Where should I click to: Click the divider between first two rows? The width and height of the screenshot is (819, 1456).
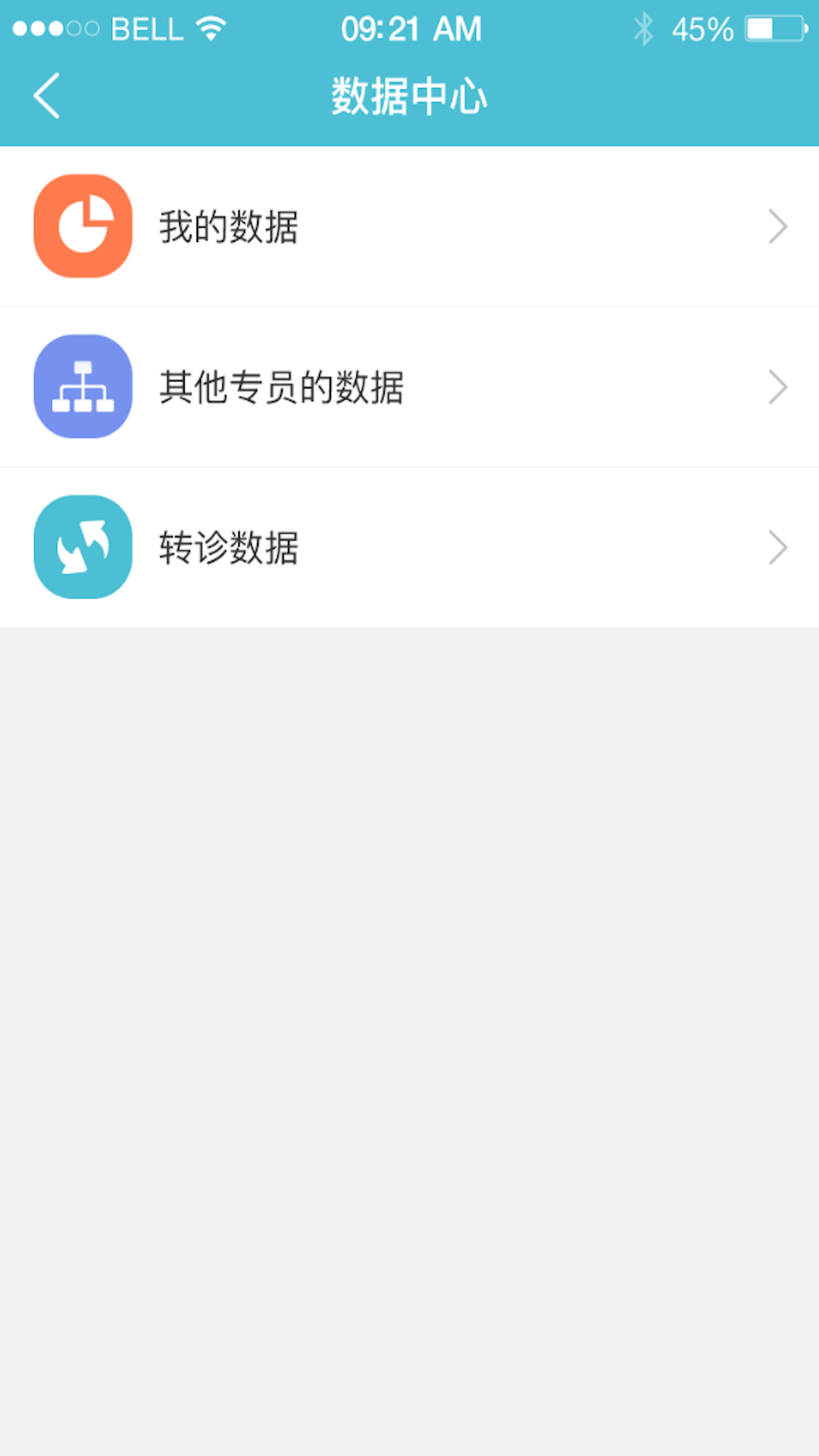click(409, 306)
